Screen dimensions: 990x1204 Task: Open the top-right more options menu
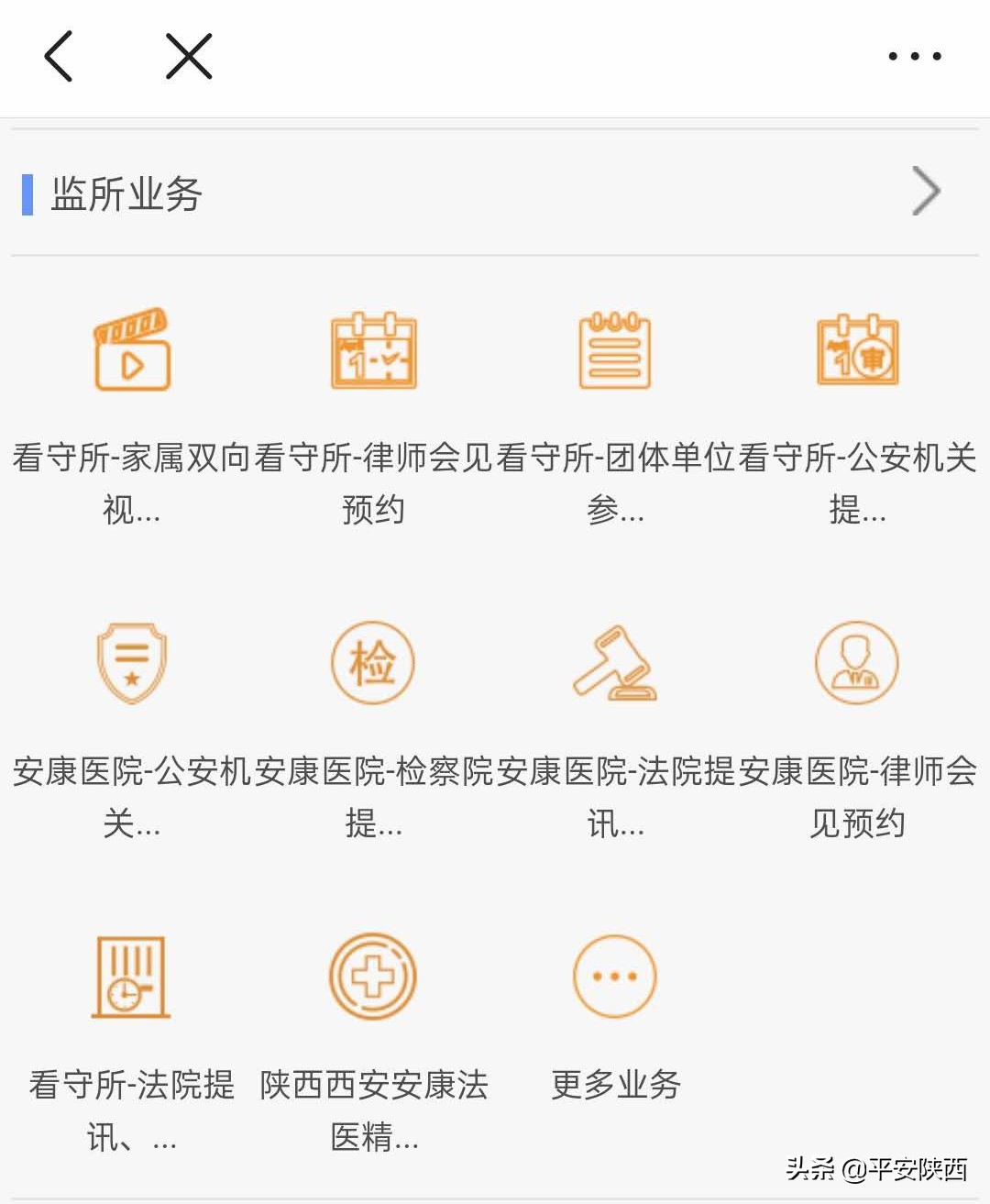[x=914, y=55]
